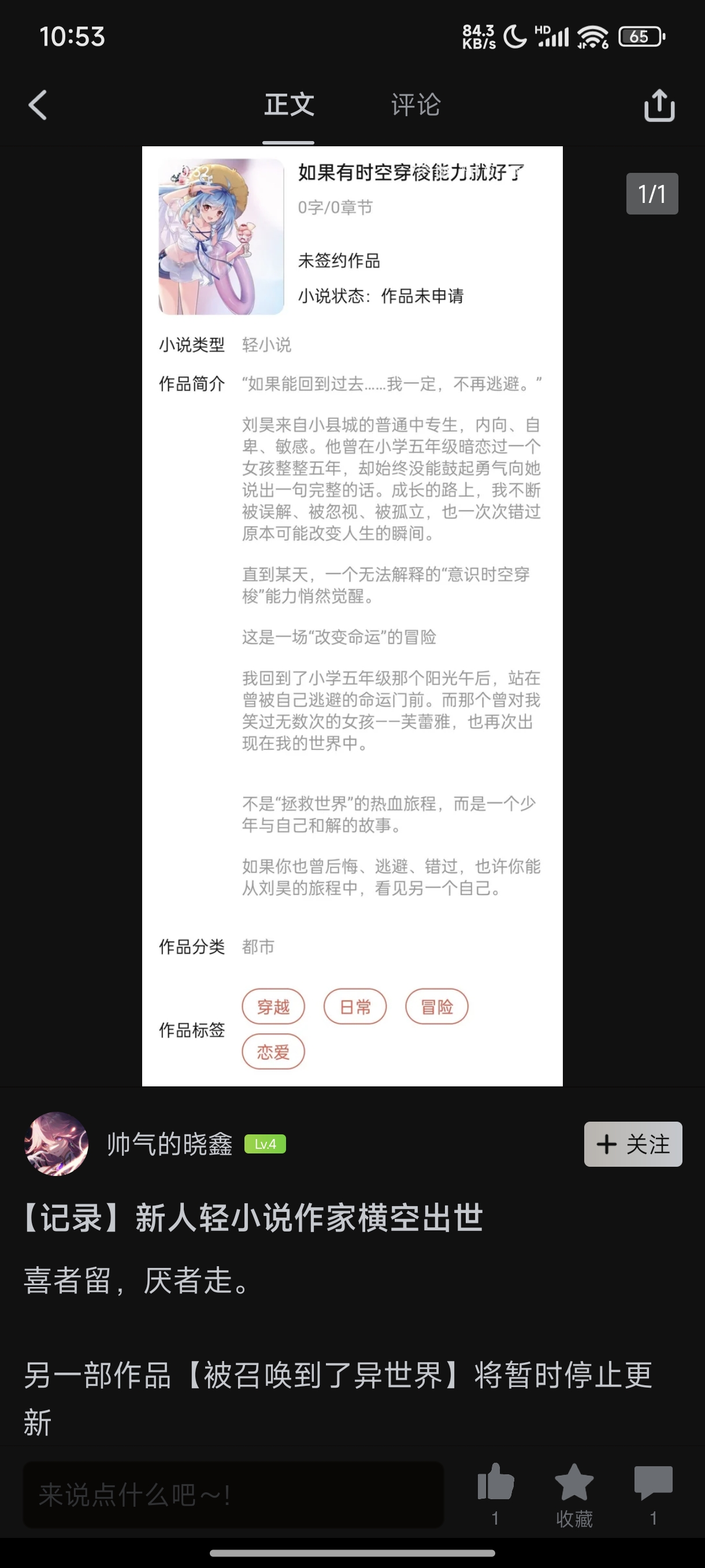The image size is (705, 1568).
Task: Like this post with the thumbs-up
Action: [x=496, y=1483]
